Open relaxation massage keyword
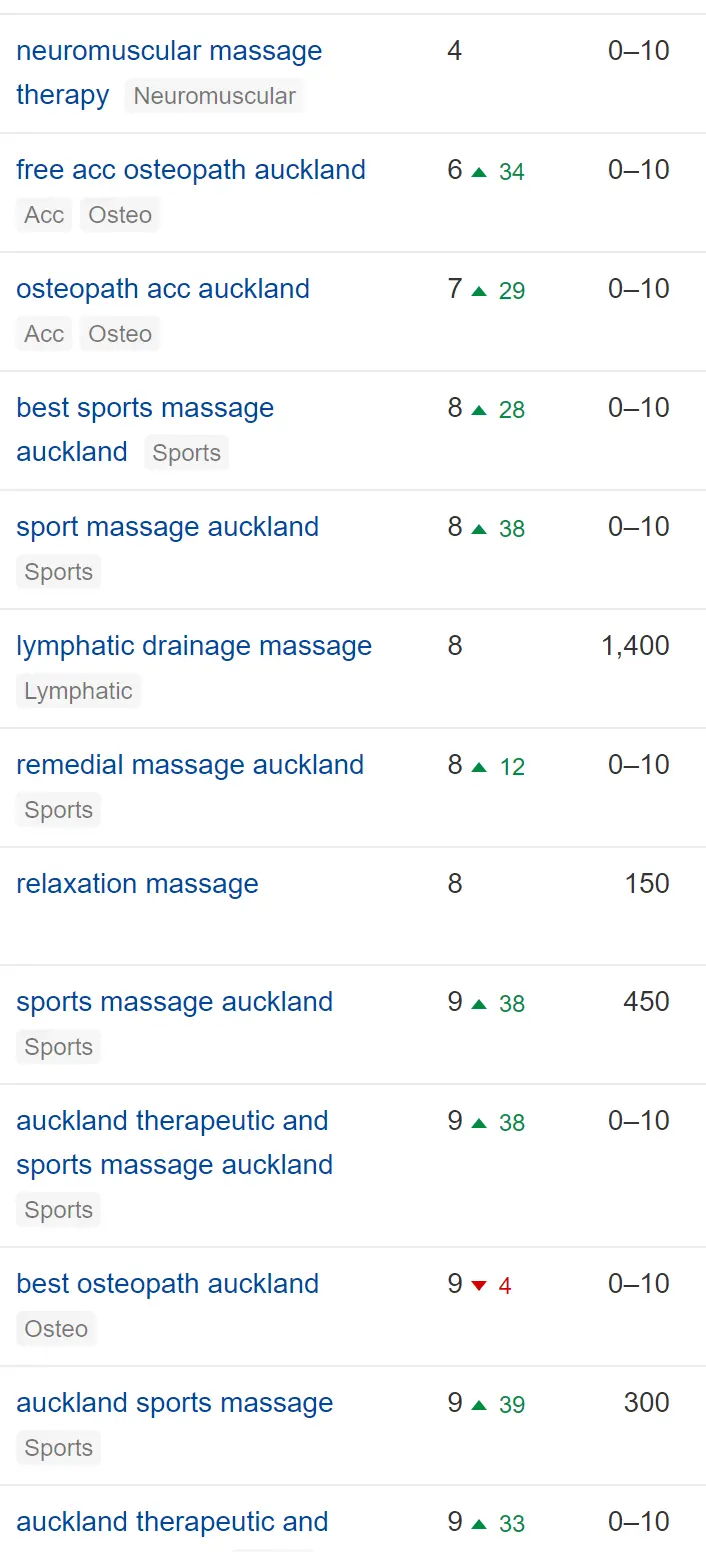This screenshot has width=706, height=1552. (x=137, y=884)
